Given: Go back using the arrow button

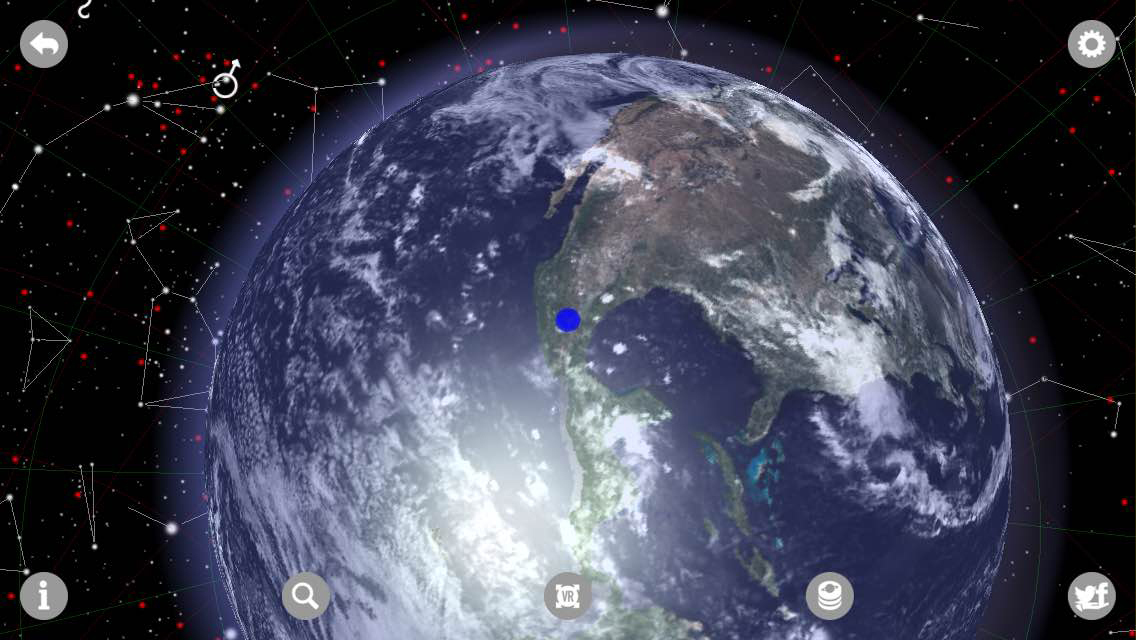Looking at the screenshot, I should (x=44, y=44).
